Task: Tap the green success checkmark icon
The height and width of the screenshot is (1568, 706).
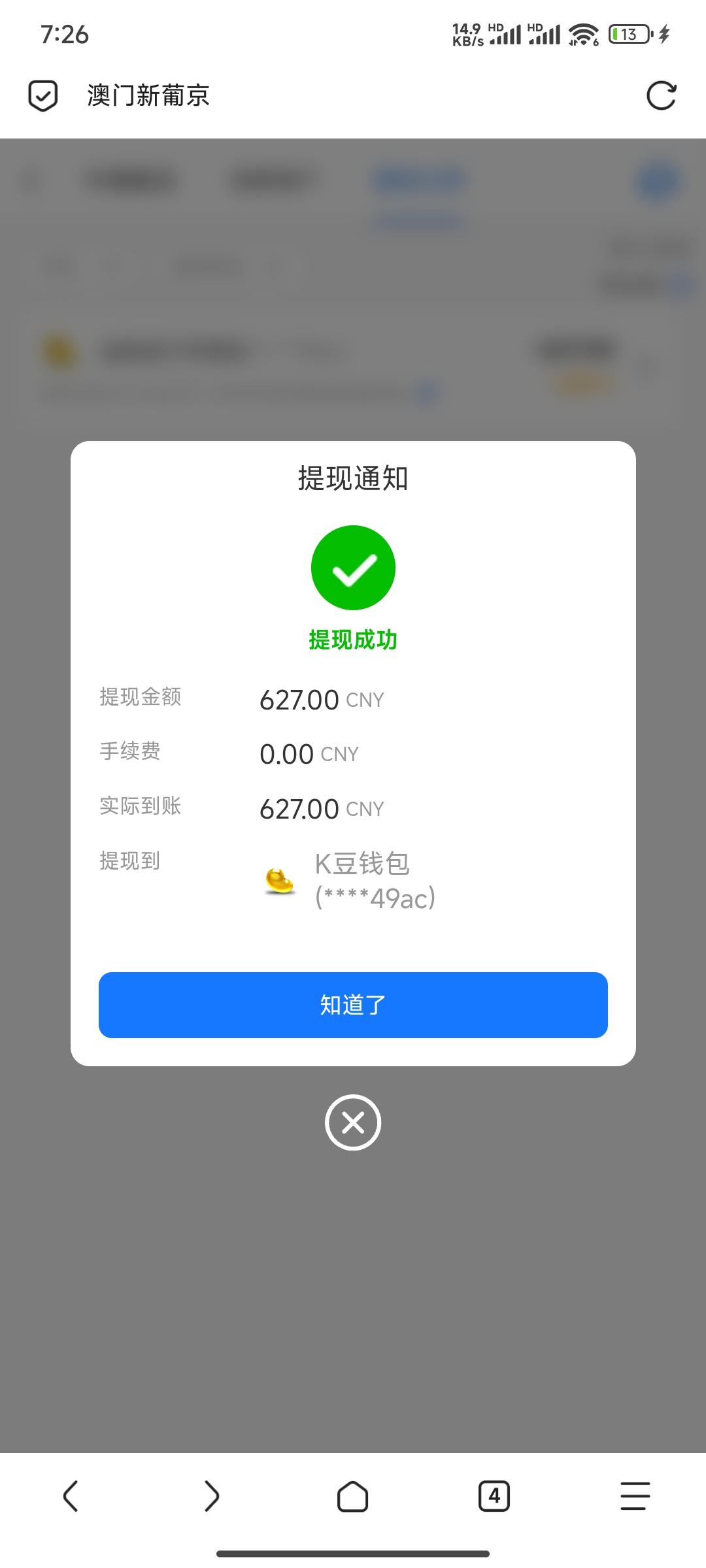Action: coord(353,568)
